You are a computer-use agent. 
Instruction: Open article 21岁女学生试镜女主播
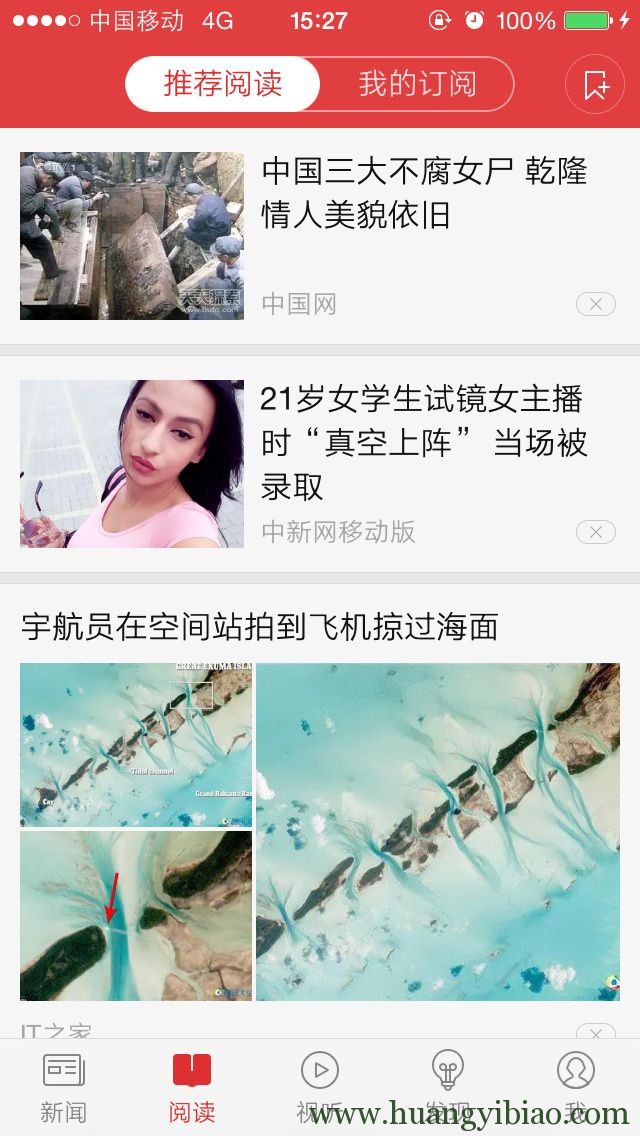coord(422,442)
